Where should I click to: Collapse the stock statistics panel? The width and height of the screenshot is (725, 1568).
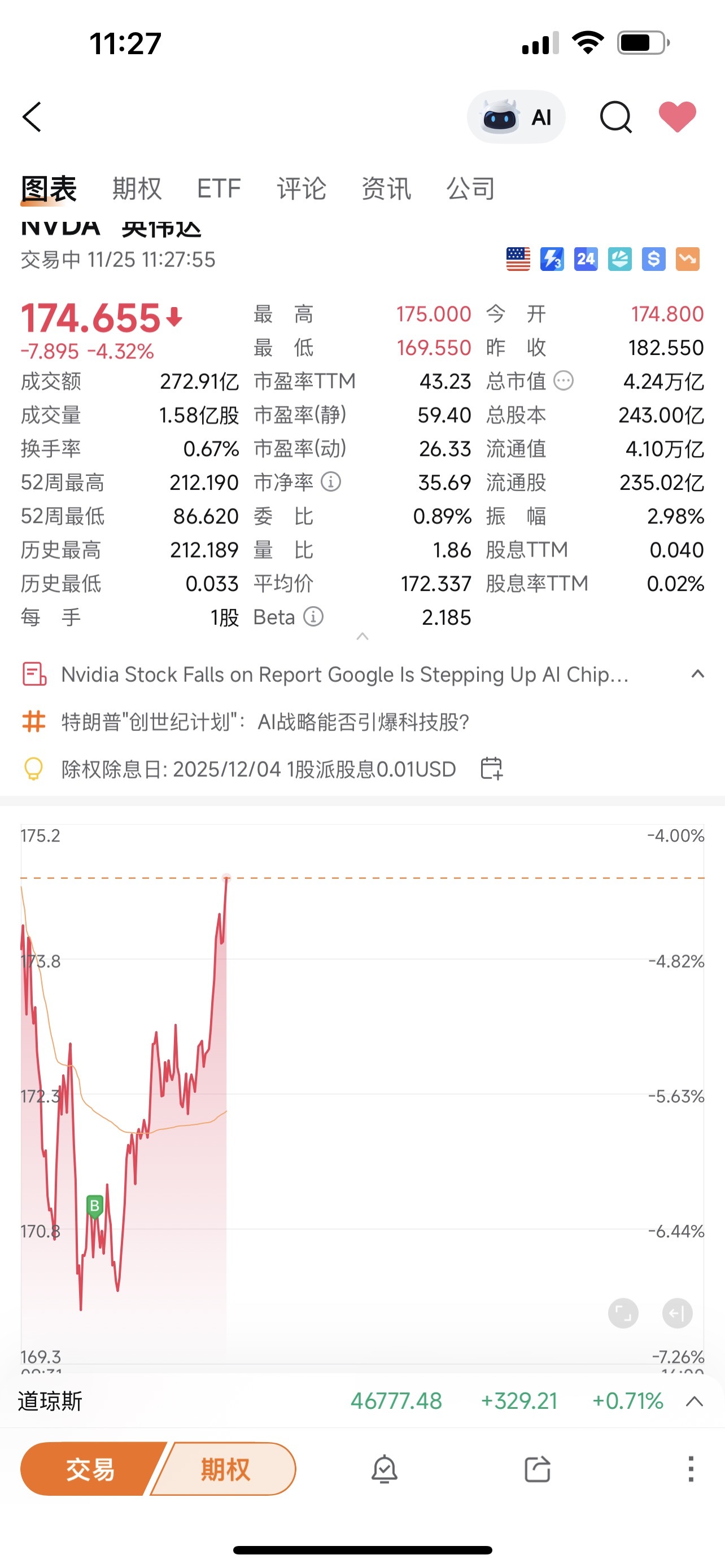[x=363, y=637]
